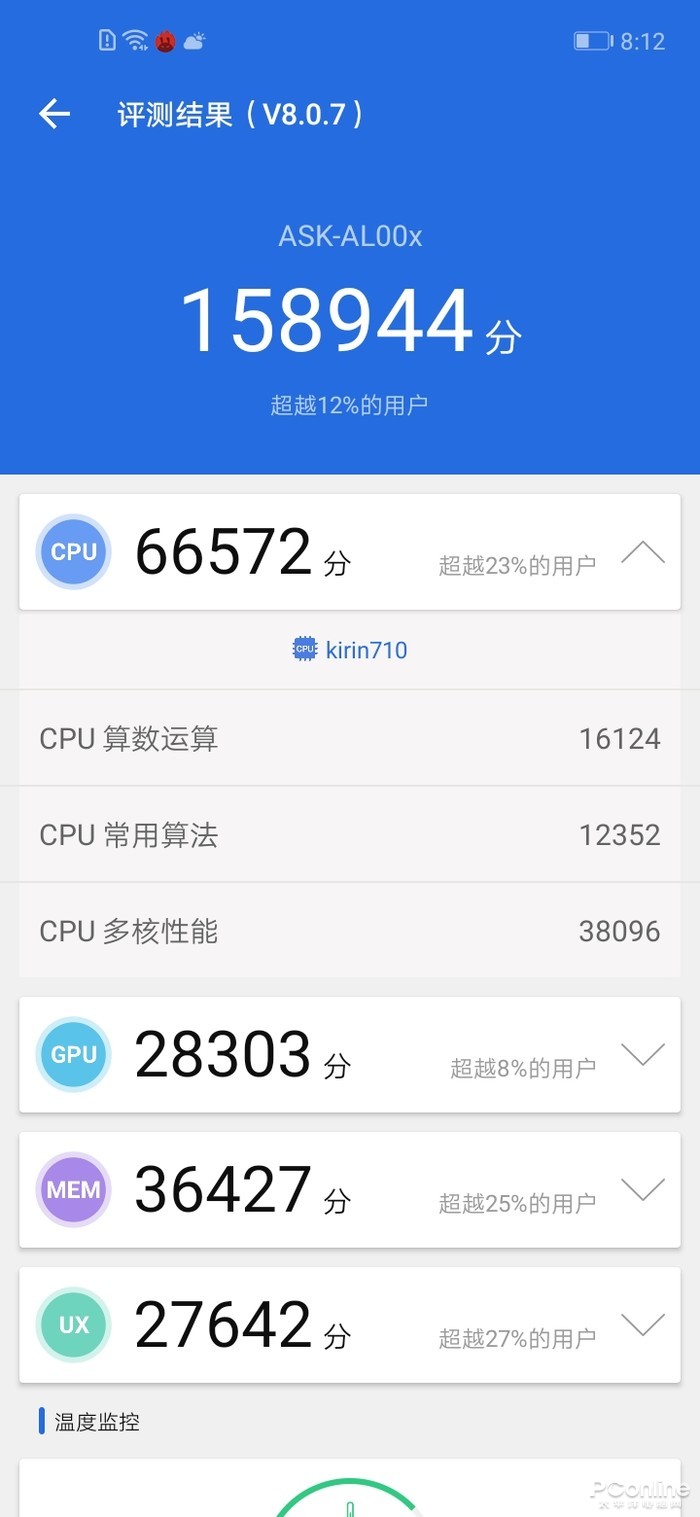Expand the GPU score details
This screenshot has width=700, height=1517.
point(642,1054)
